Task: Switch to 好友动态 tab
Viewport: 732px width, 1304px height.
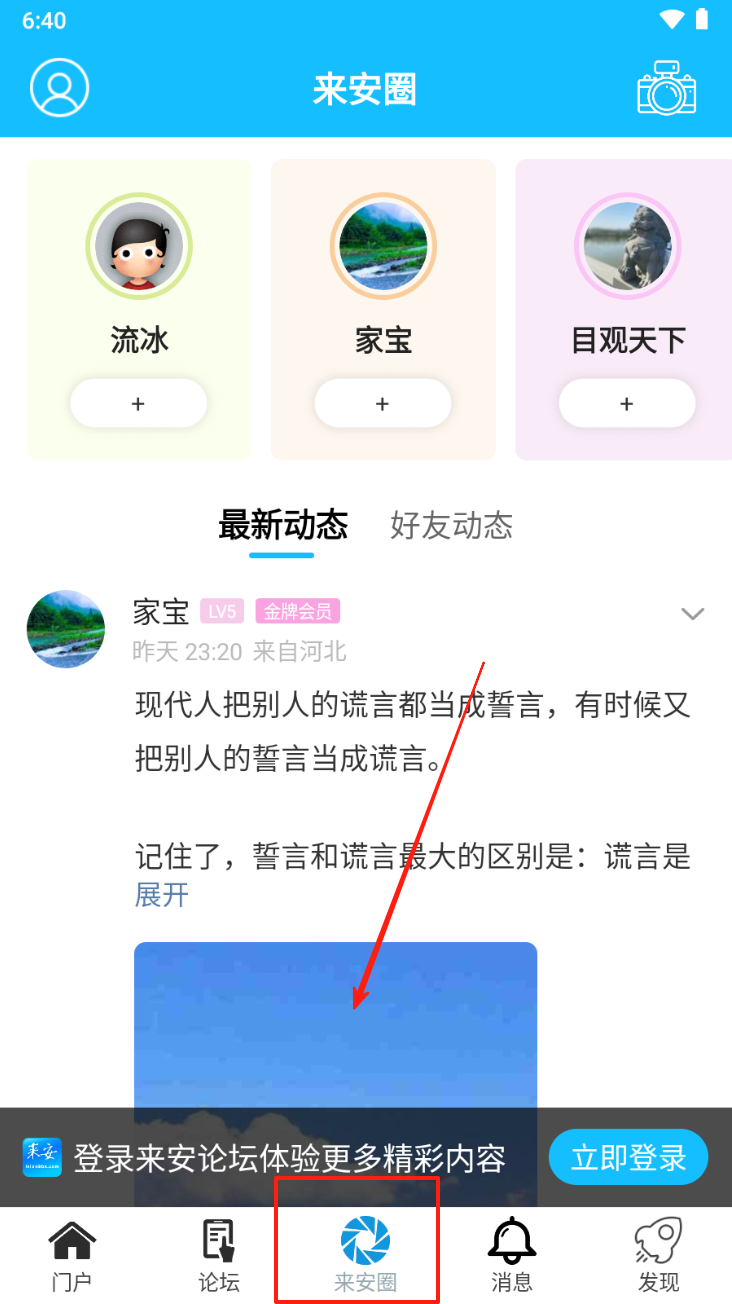Action: click(451, 525)
